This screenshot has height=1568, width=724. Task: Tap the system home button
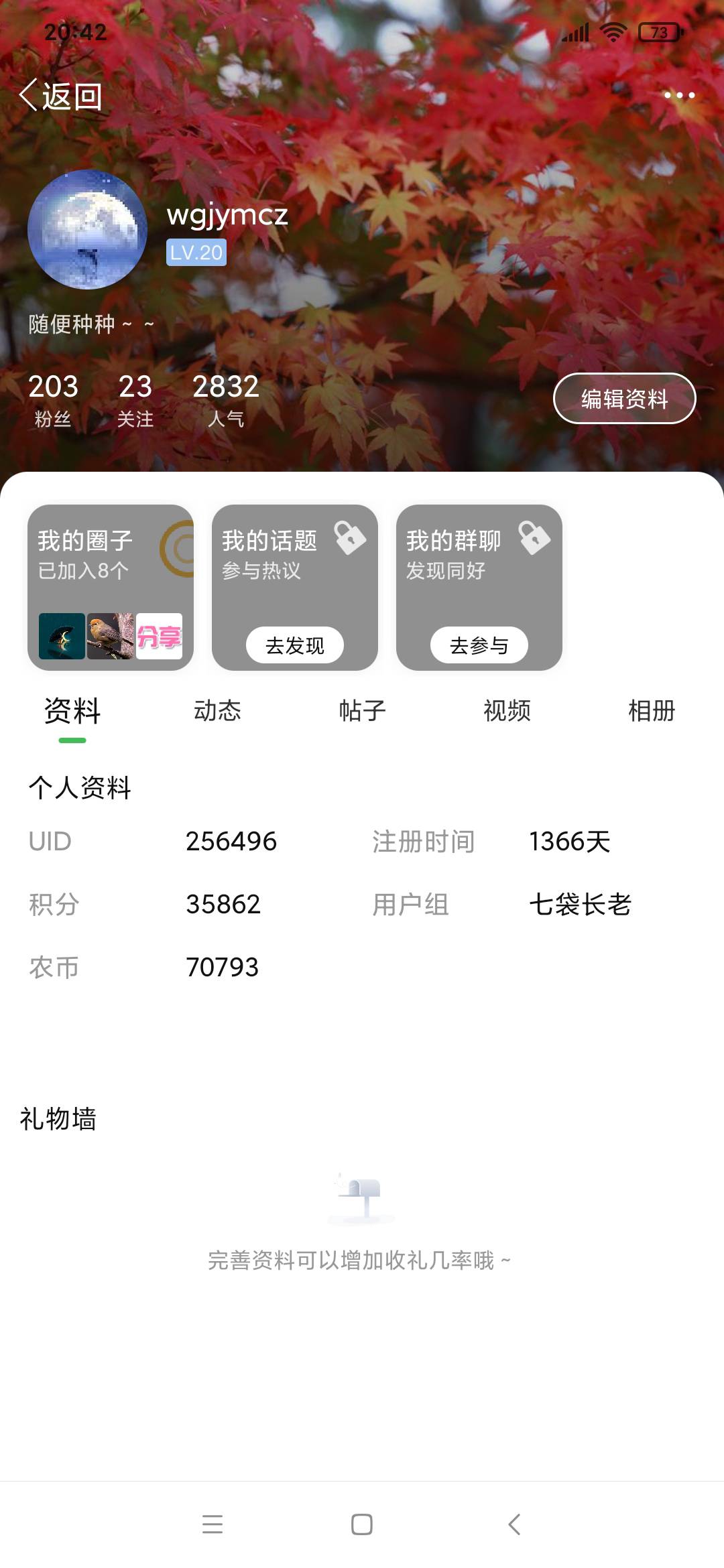tap(362, 1524)
